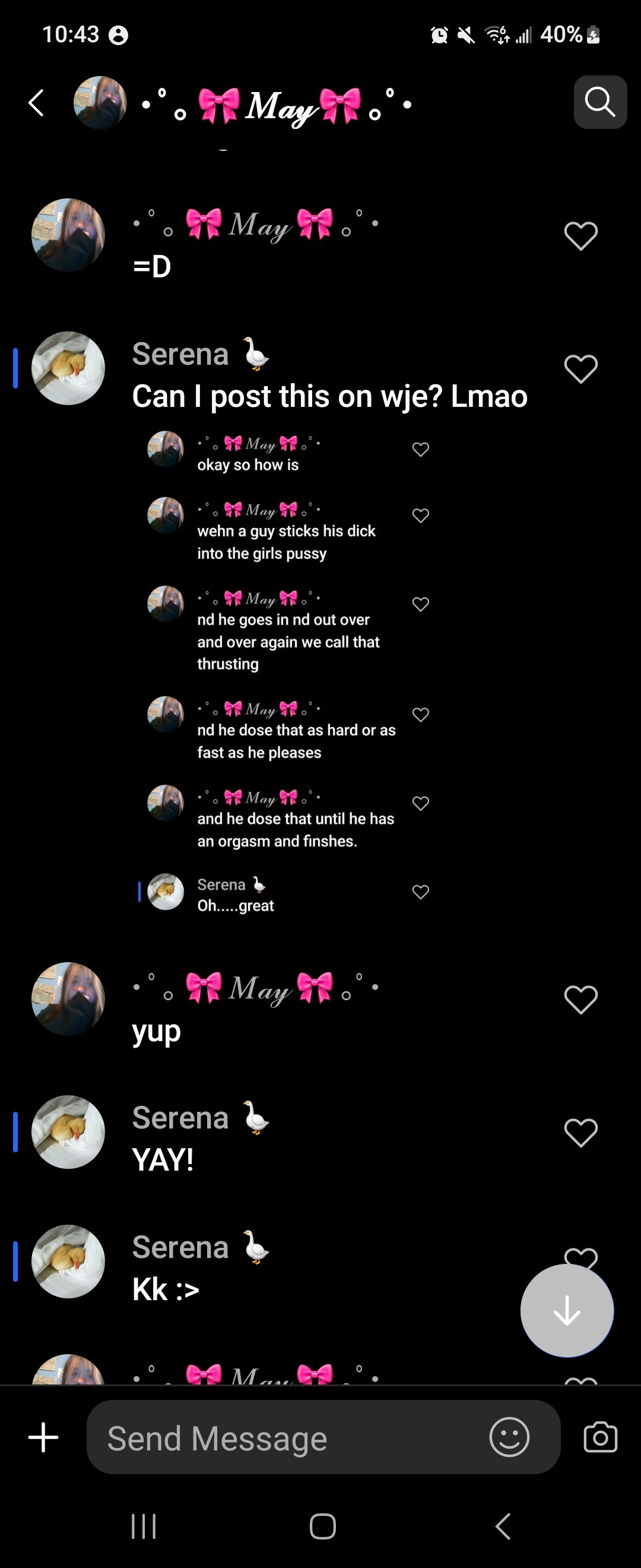641x1568 pixels.
Task: Open the screenshot image Serena shared
Action: pyautogui.click(x=286, y=669)
